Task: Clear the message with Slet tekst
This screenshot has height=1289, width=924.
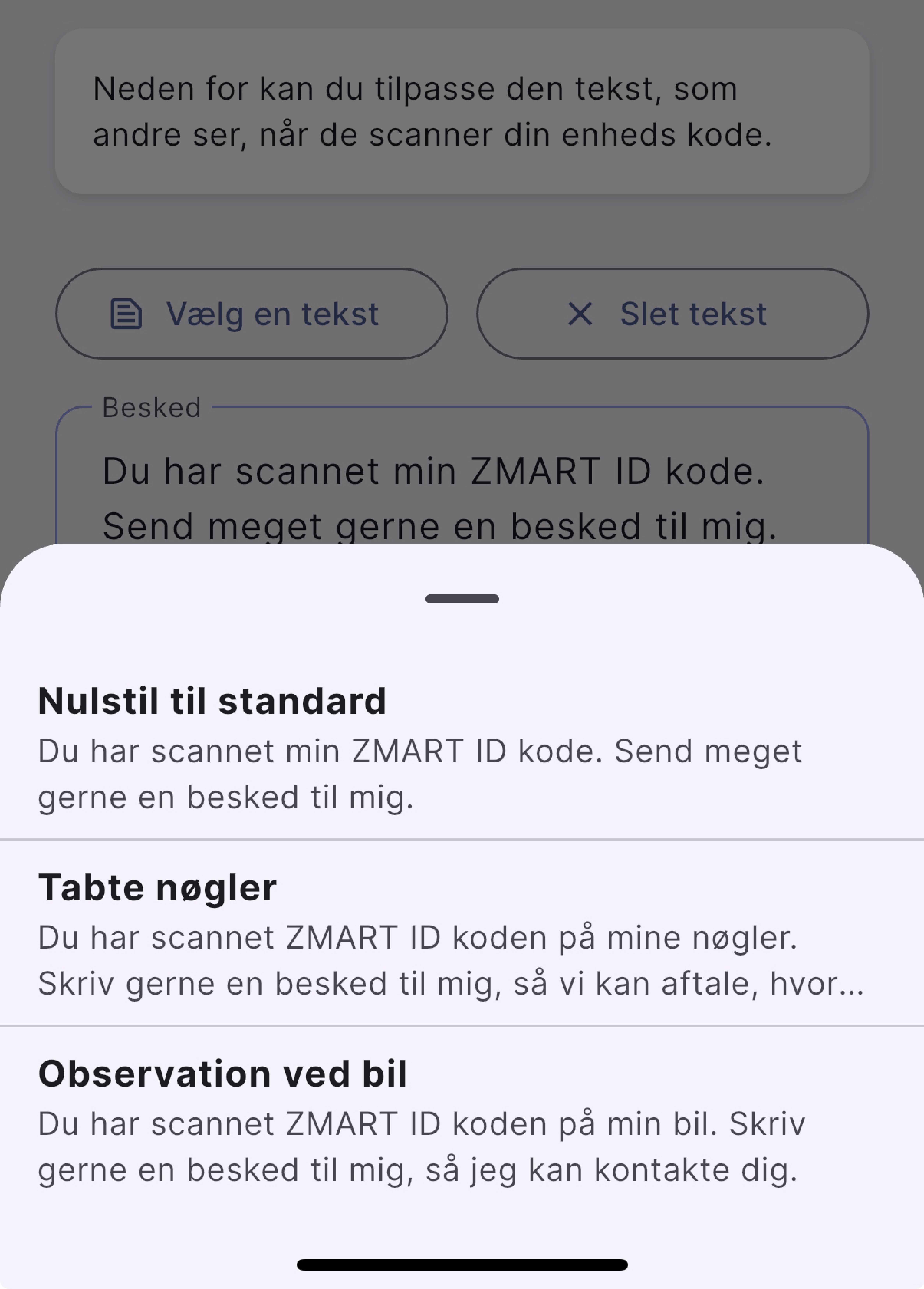Action: point(672,314)
